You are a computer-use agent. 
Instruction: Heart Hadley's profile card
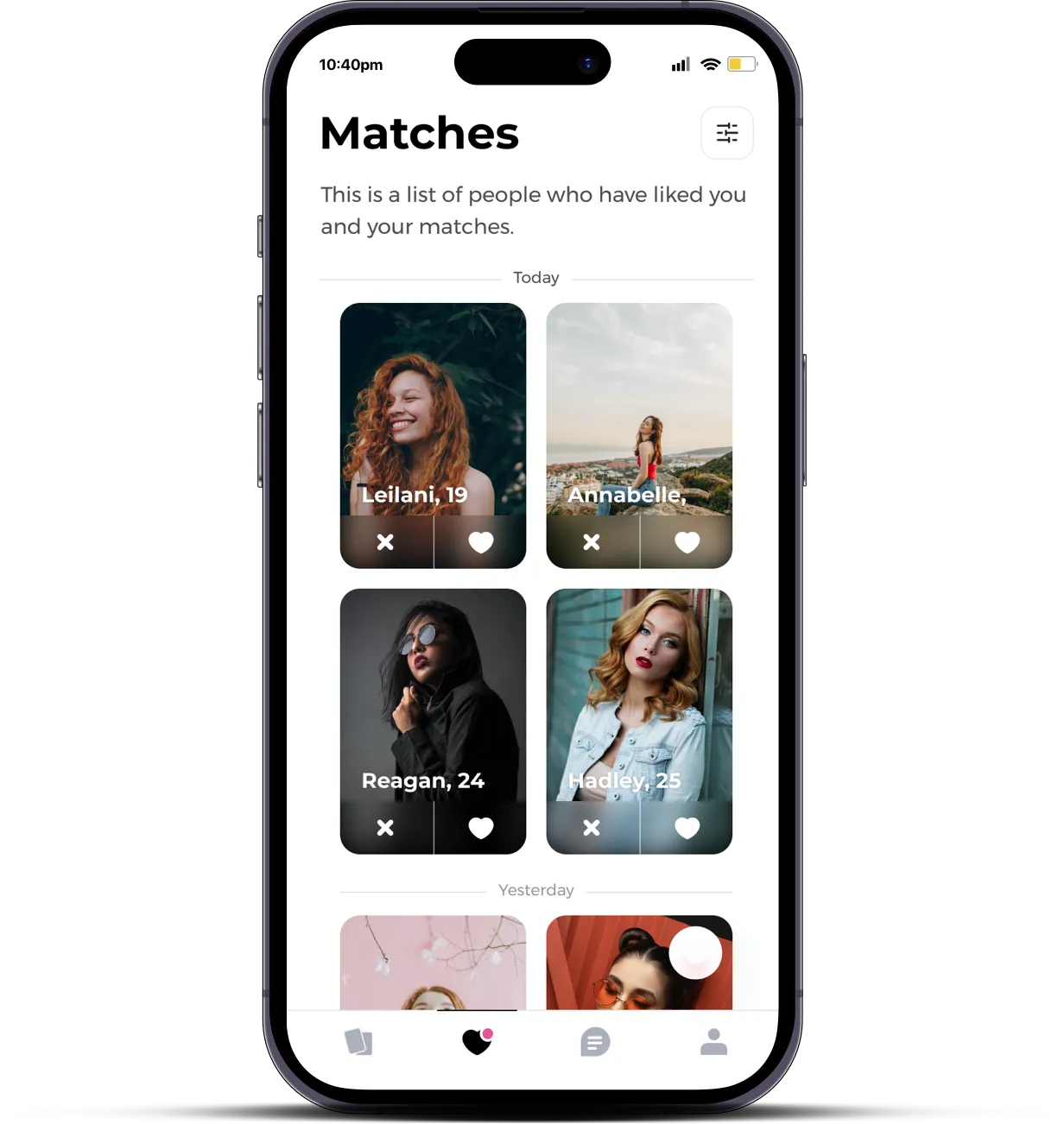tap(687, 828)
